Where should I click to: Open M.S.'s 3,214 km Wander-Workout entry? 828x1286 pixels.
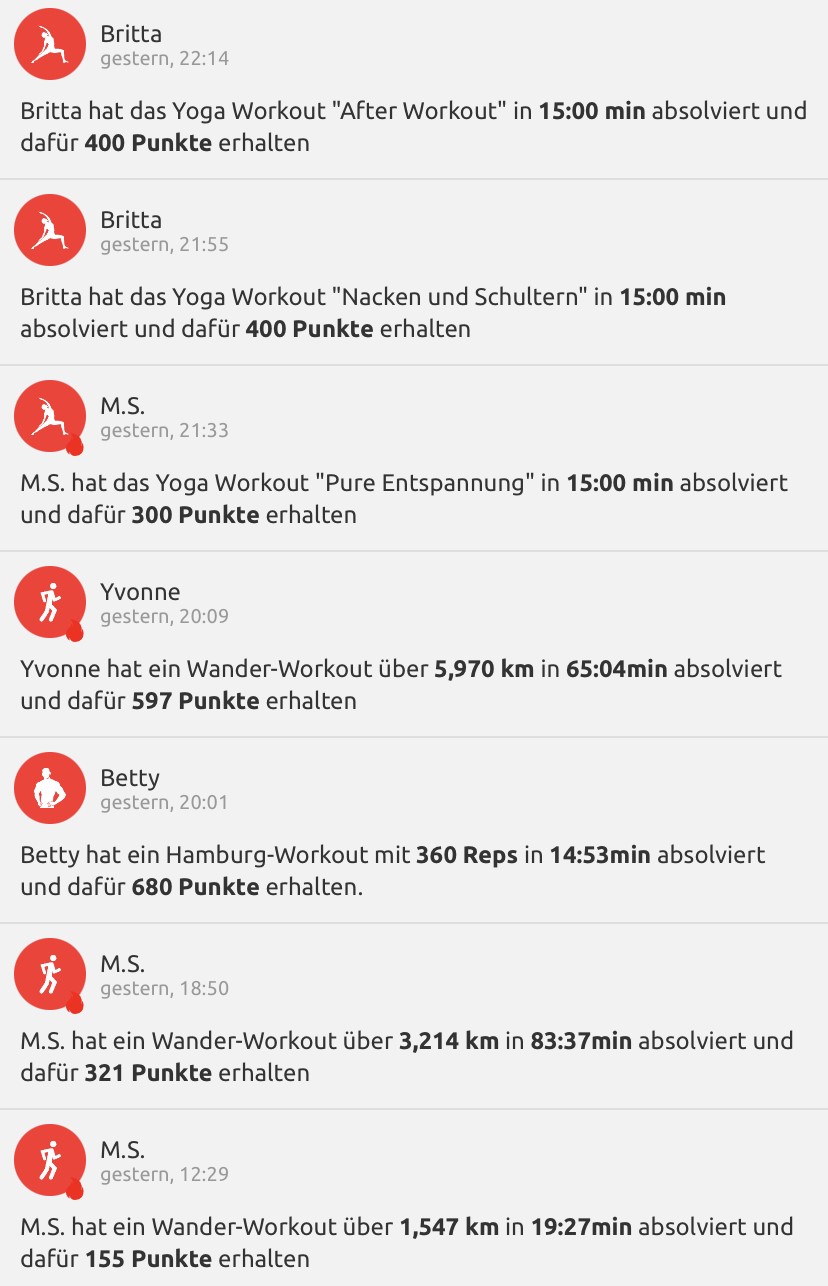(414, 1056)
